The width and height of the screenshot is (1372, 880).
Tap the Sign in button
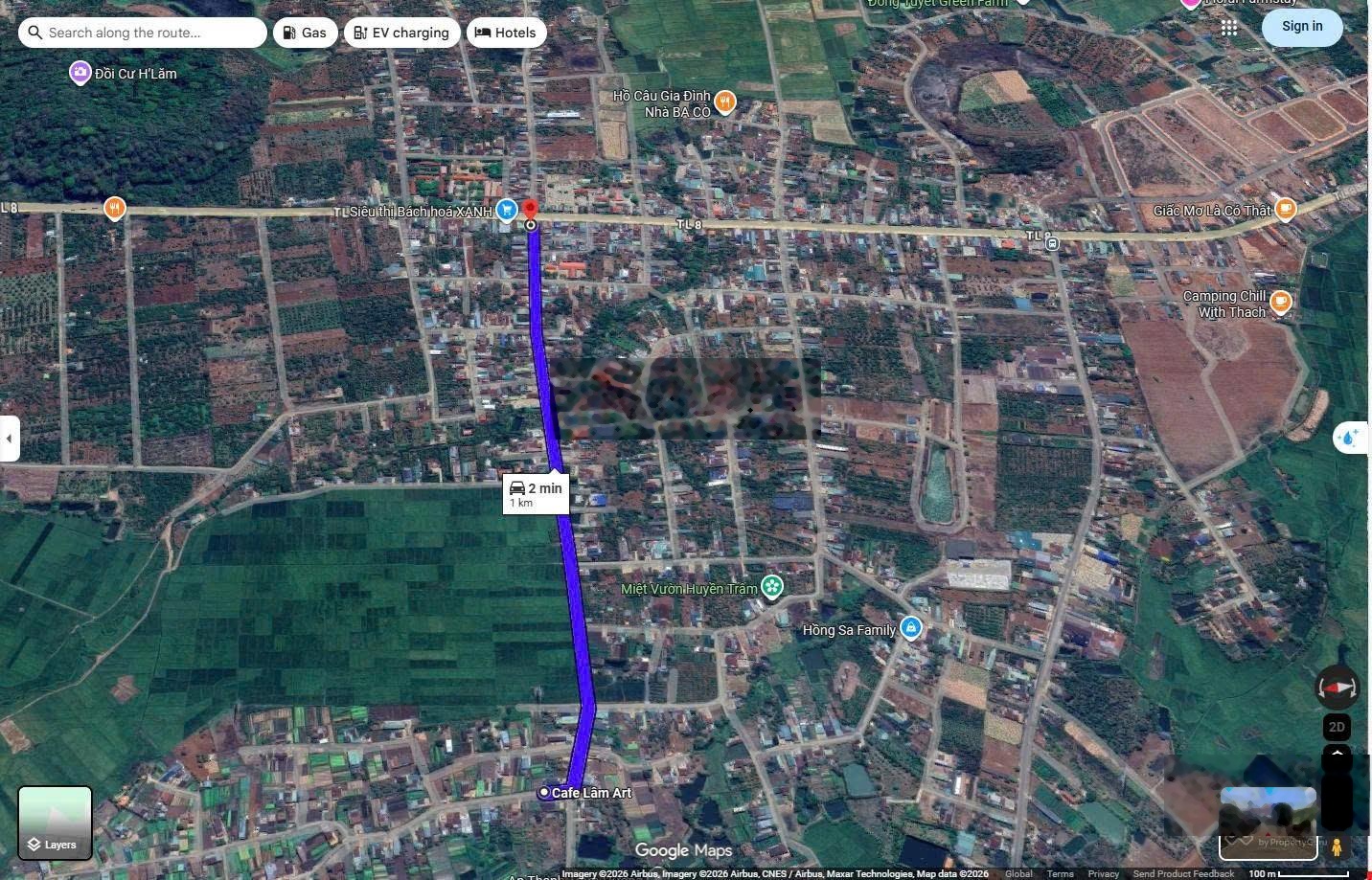tap(1302, 27)
